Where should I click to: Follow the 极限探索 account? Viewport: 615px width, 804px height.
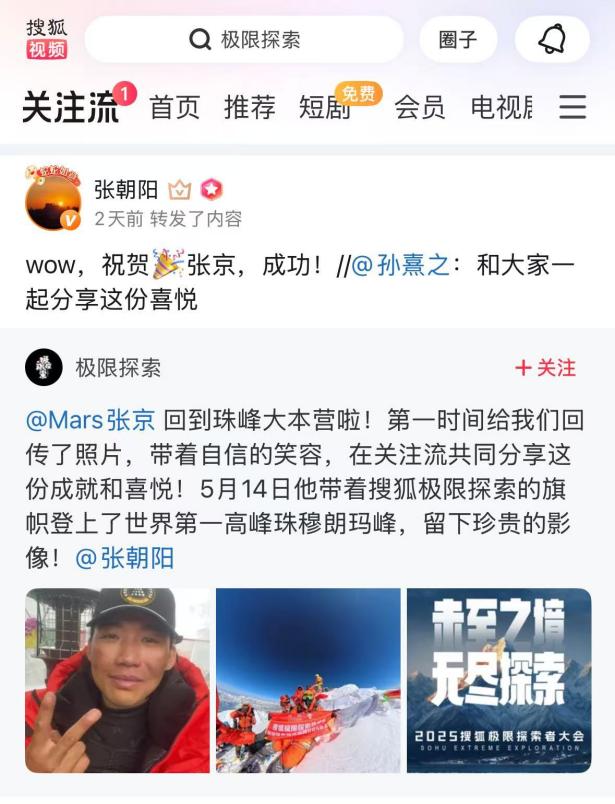(546, 368)
